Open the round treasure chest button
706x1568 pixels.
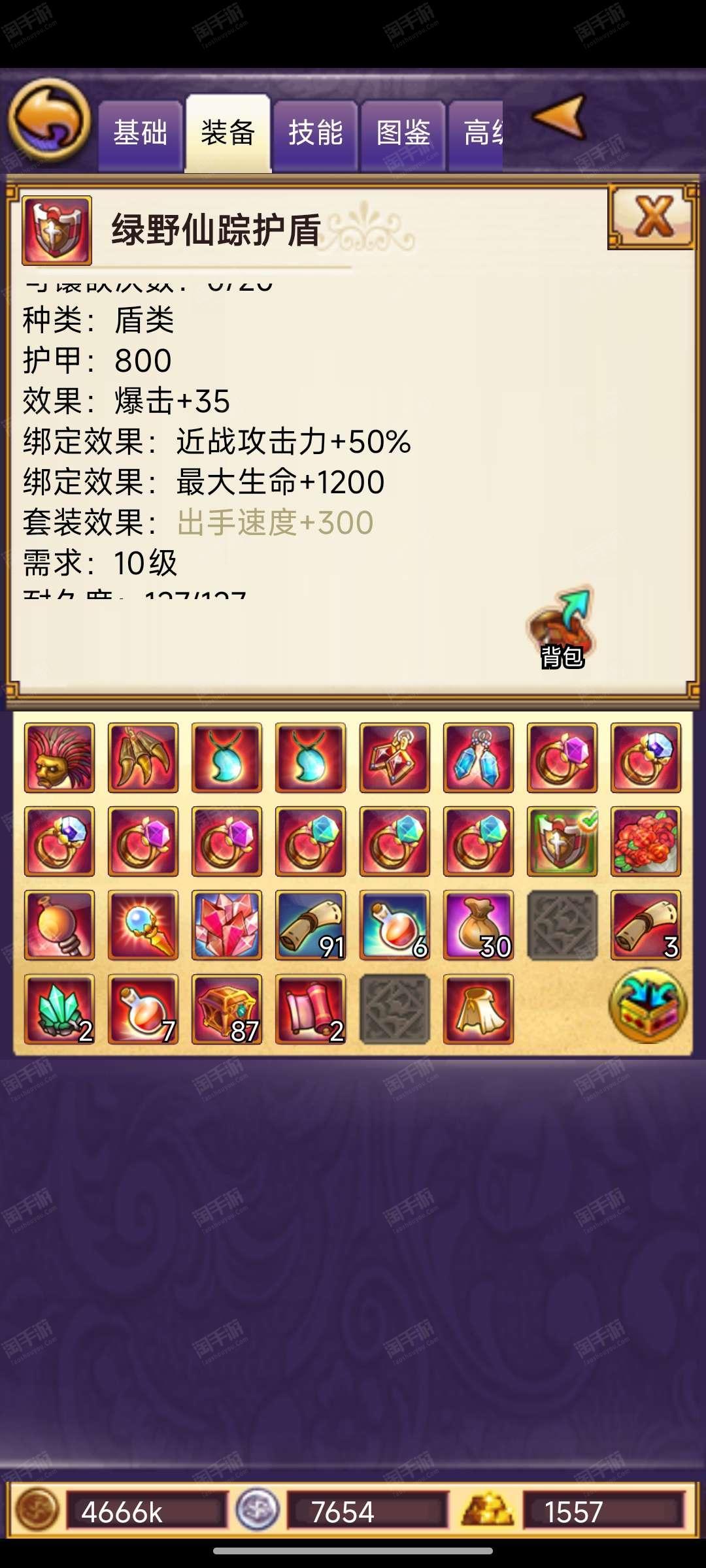tap(648, 1005)
